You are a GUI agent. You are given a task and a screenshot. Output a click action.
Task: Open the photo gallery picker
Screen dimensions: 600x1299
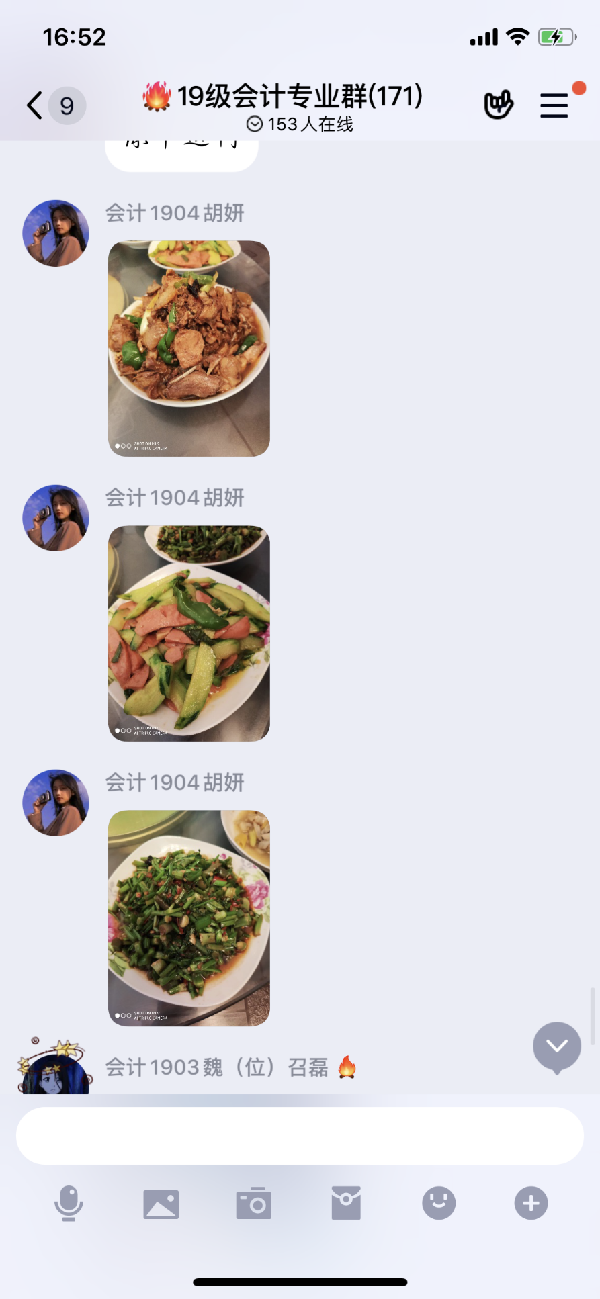(161, 1203)
